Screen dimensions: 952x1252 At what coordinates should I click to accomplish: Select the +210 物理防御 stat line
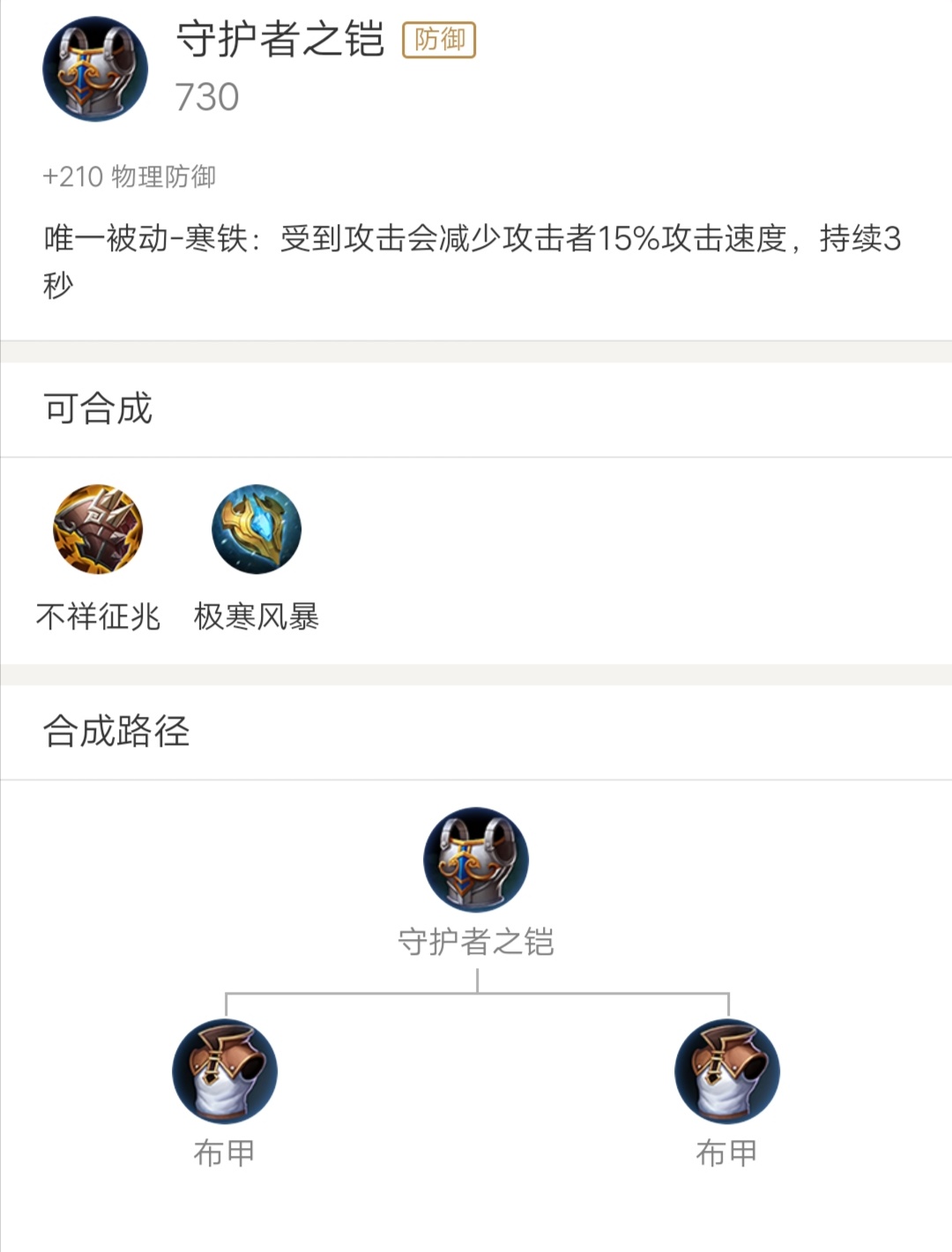[133, 174]
